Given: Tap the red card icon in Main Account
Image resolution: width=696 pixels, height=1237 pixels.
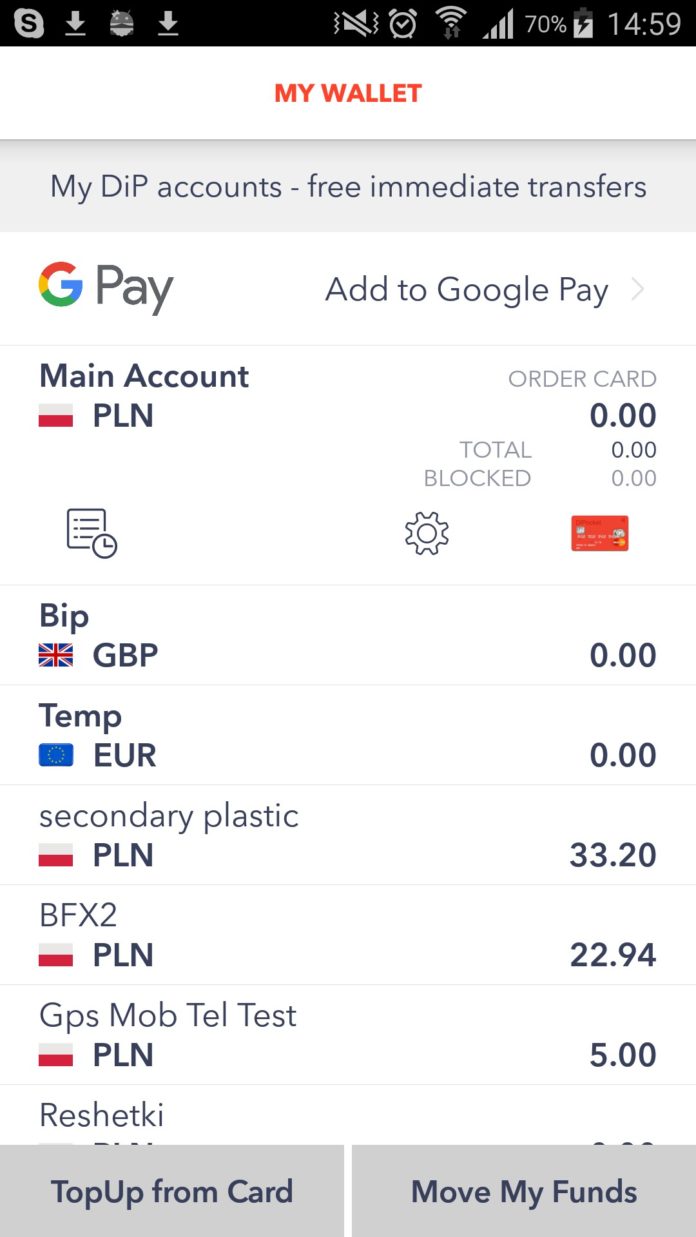Looking at the screenshot, I should 600,533.
